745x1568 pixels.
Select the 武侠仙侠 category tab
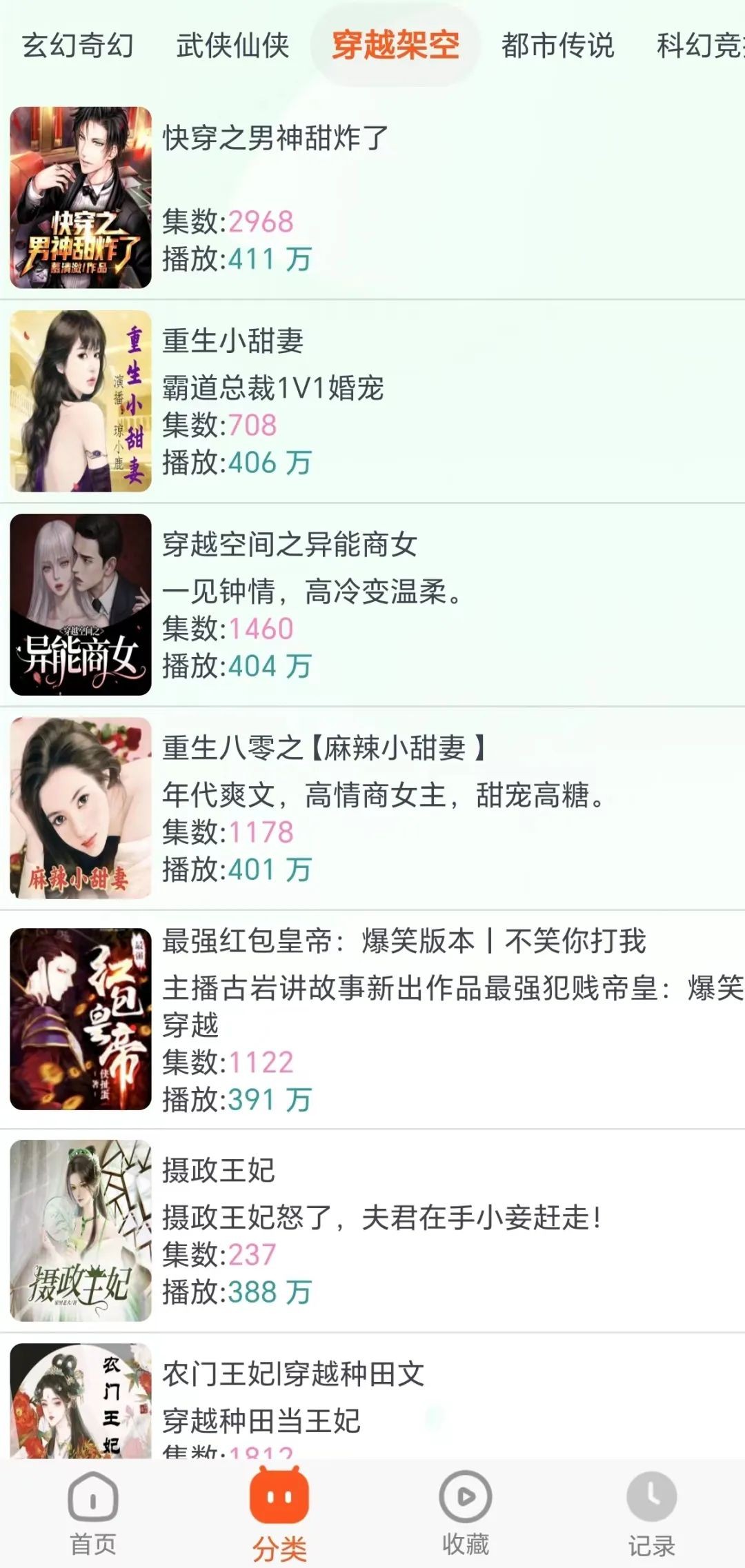(x=232, y=46)
